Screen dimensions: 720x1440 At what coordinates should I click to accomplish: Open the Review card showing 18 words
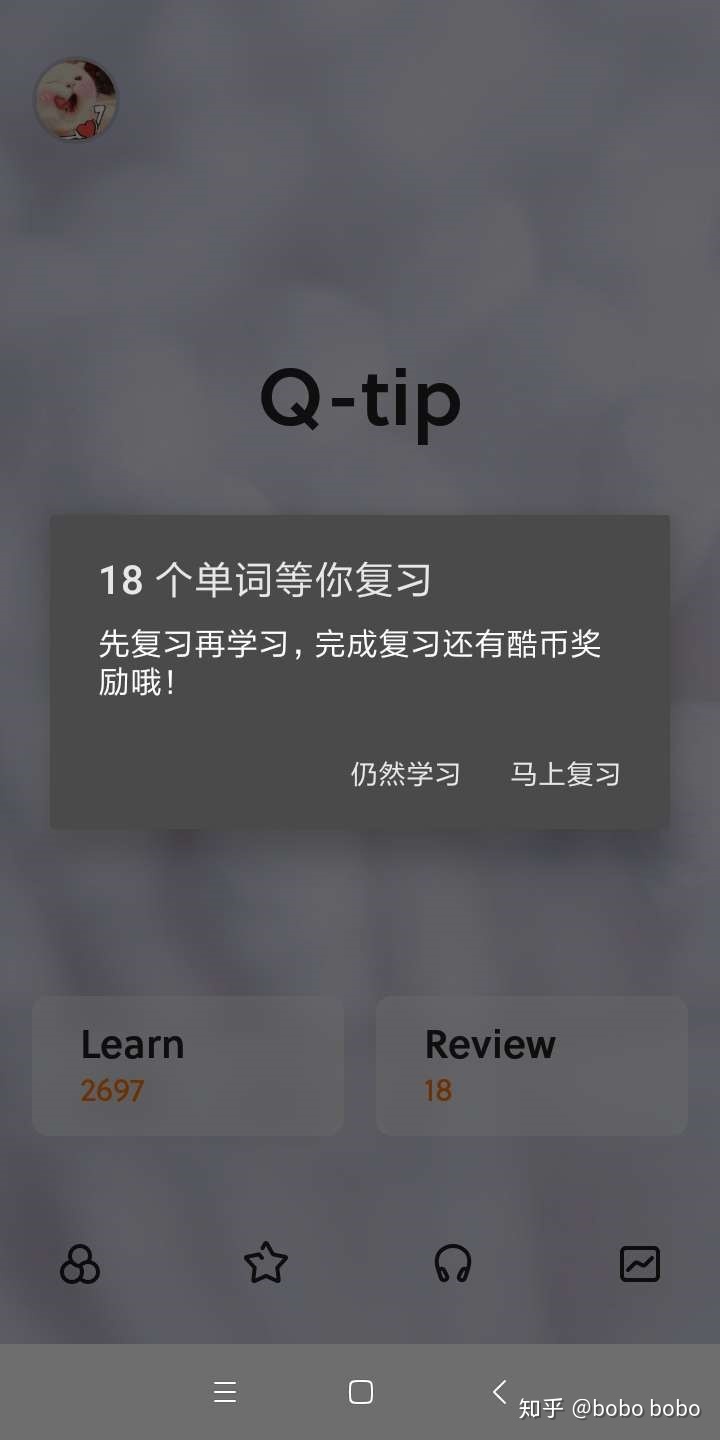531,1065
